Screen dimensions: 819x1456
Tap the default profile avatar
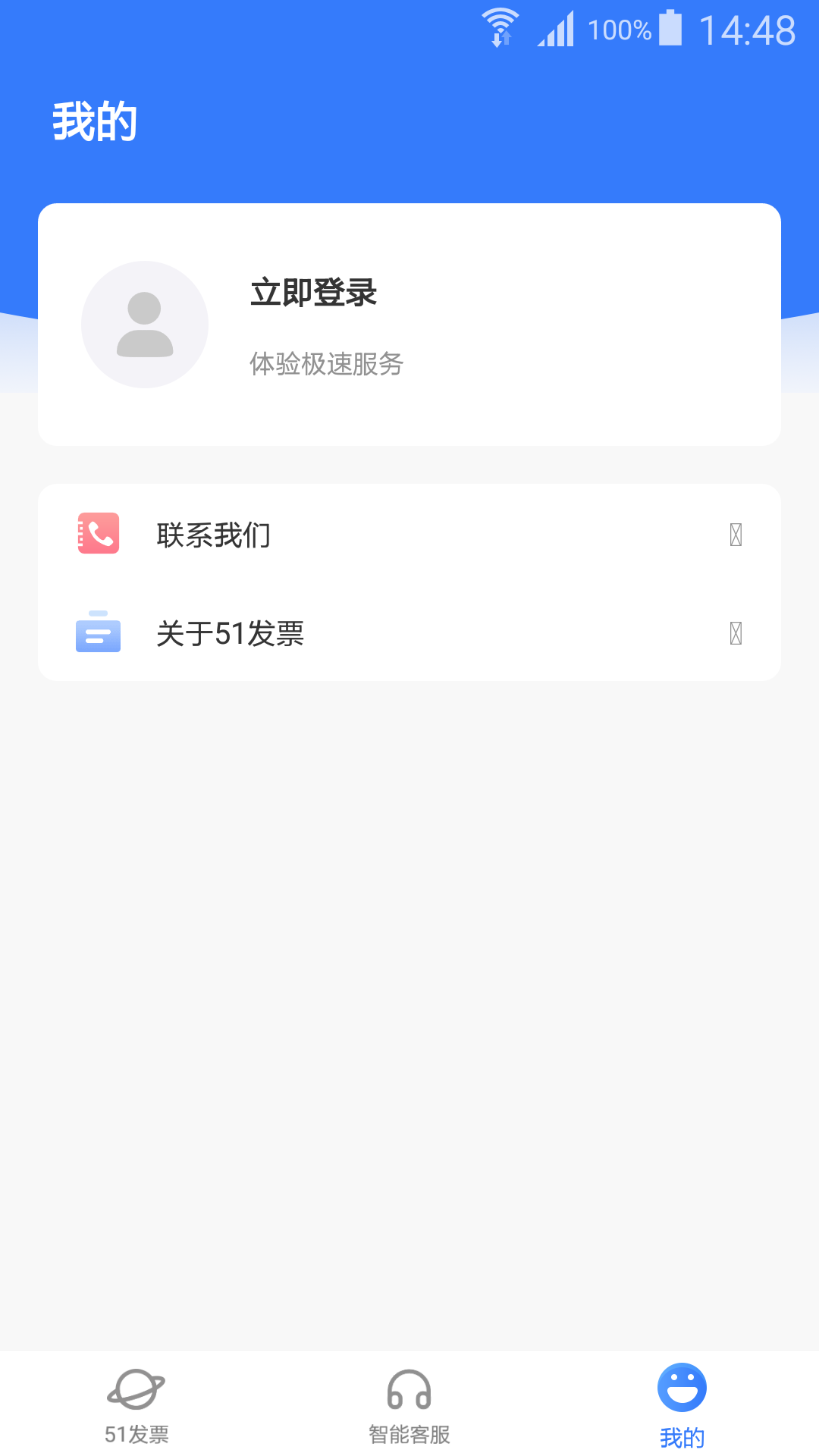tap(145, 325)
